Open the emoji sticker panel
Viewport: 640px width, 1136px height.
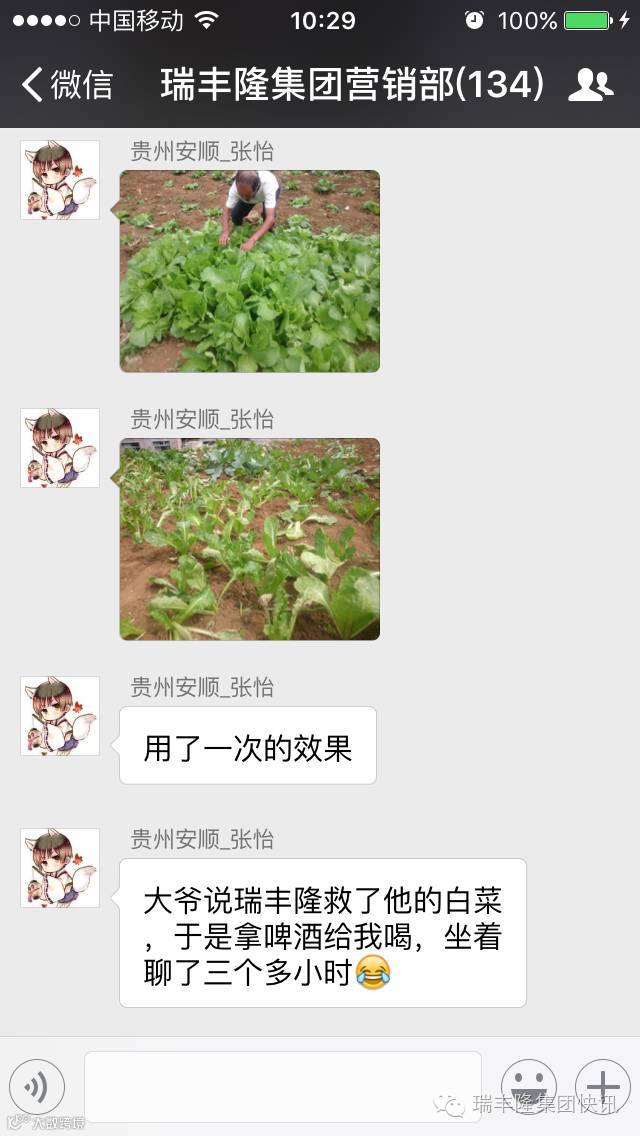(x=528, y=1086)
